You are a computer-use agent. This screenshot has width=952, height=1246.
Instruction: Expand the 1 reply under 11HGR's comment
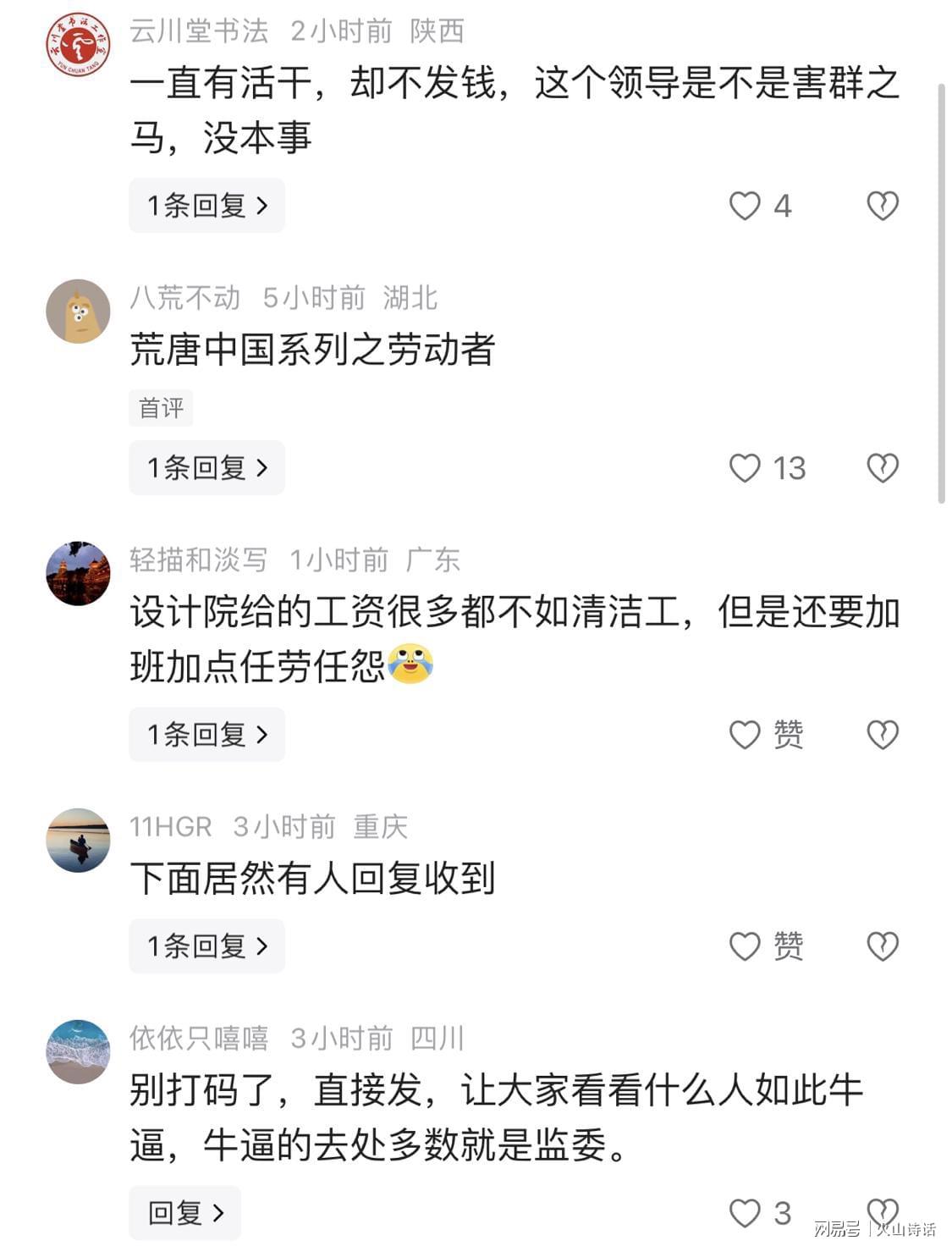tap(206, 946)
